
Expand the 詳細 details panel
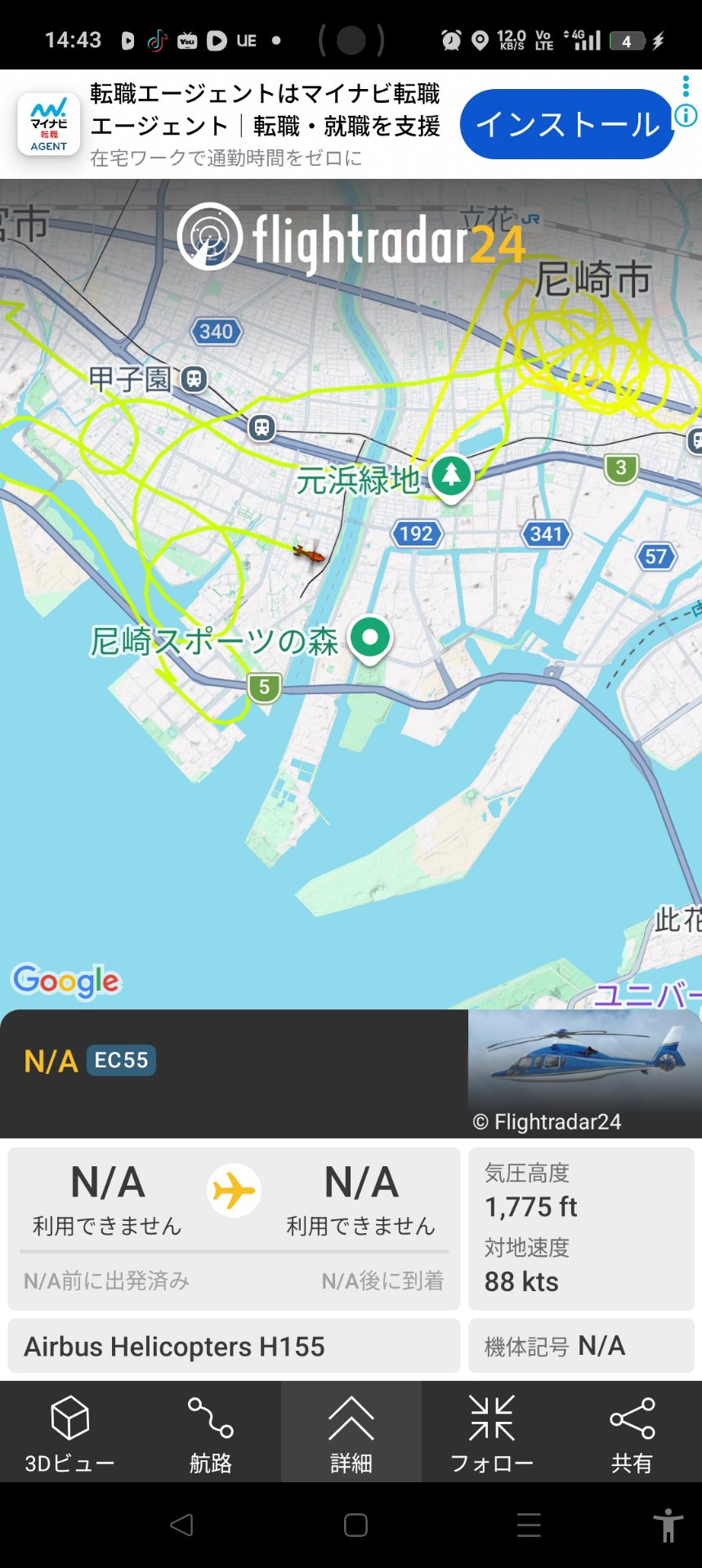351,1433
